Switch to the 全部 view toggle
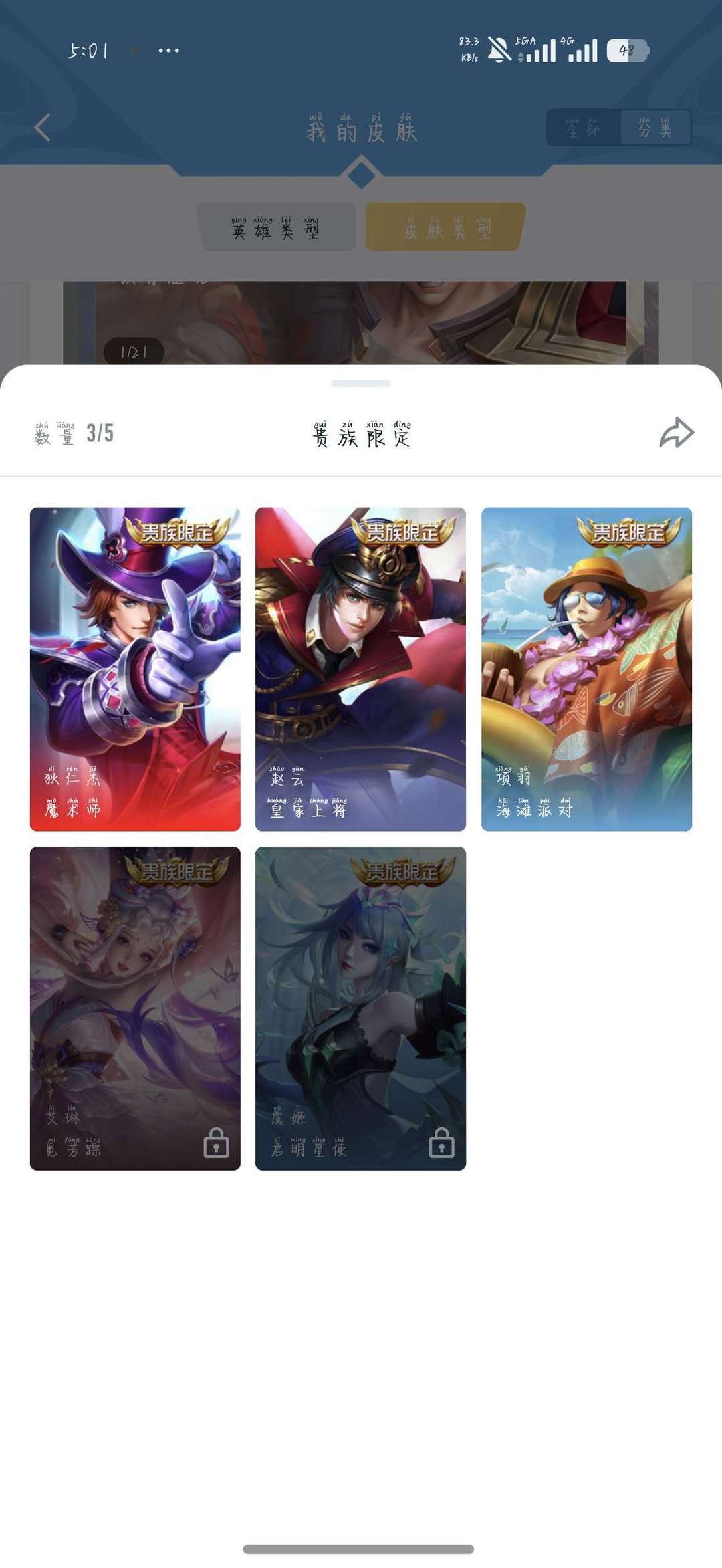 click(x=583, y=127)
